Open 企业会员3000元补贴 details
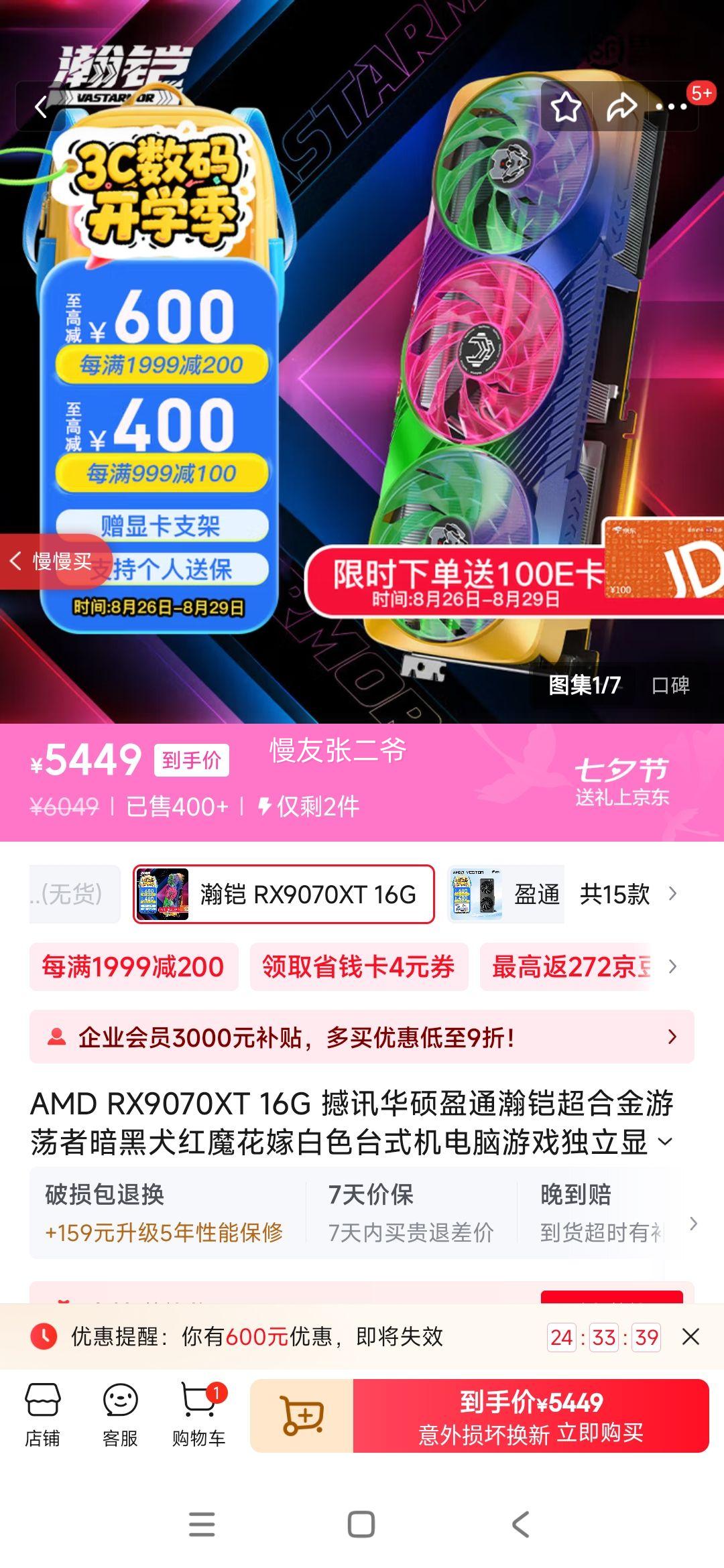 [x=362, y=1037]
